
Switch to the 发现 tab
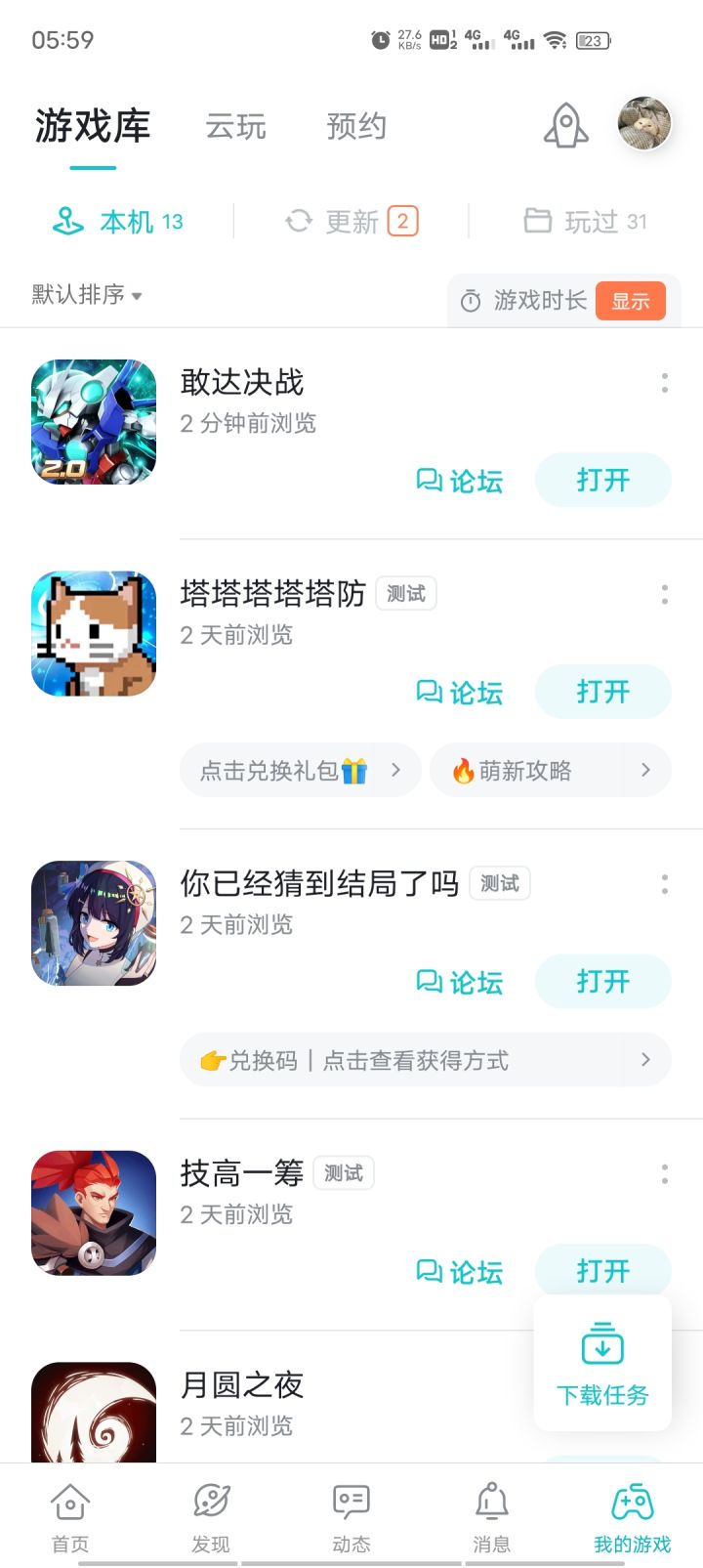(211, 1516)
